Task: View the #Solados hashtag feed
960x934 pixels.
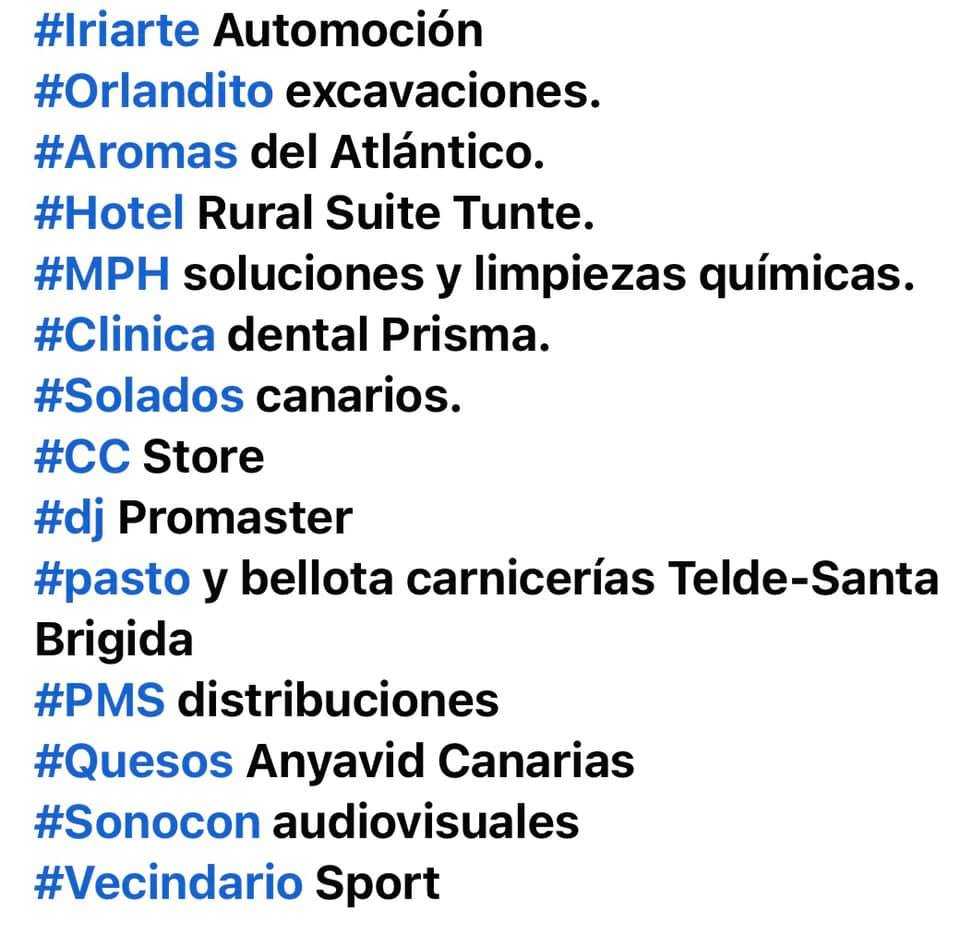Action: coord(138,397)
